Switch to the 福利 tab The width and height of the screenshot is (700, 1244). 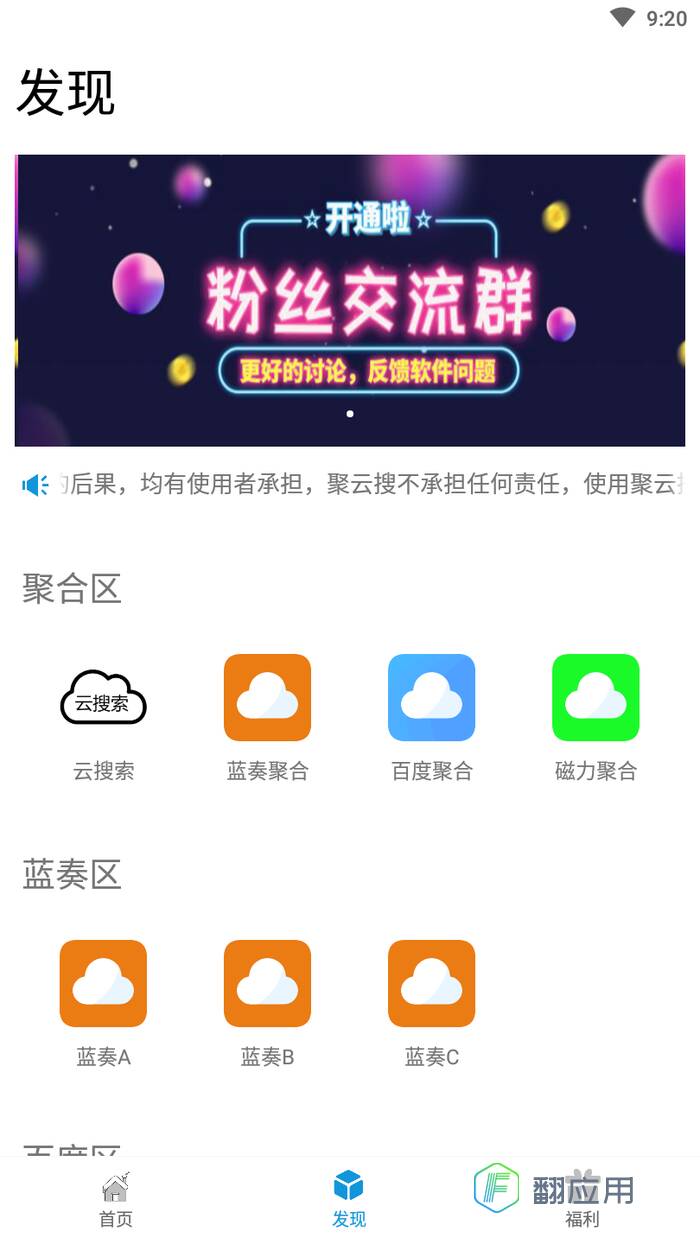[x=582, y=1199]
